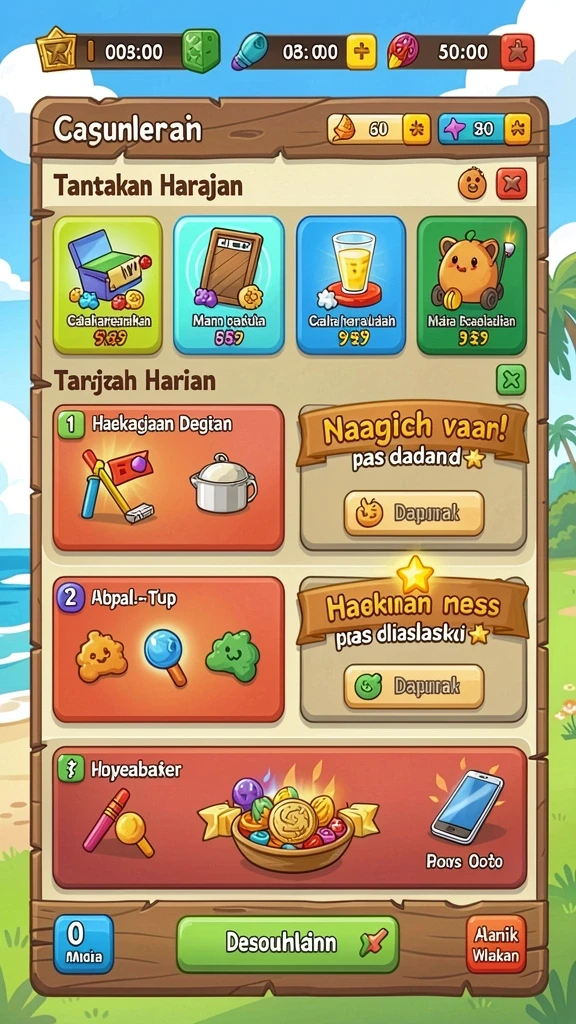
Task: Open task 1 Haekagaan Degtan card
Action: pyautogui.click(x=168, y=478)
